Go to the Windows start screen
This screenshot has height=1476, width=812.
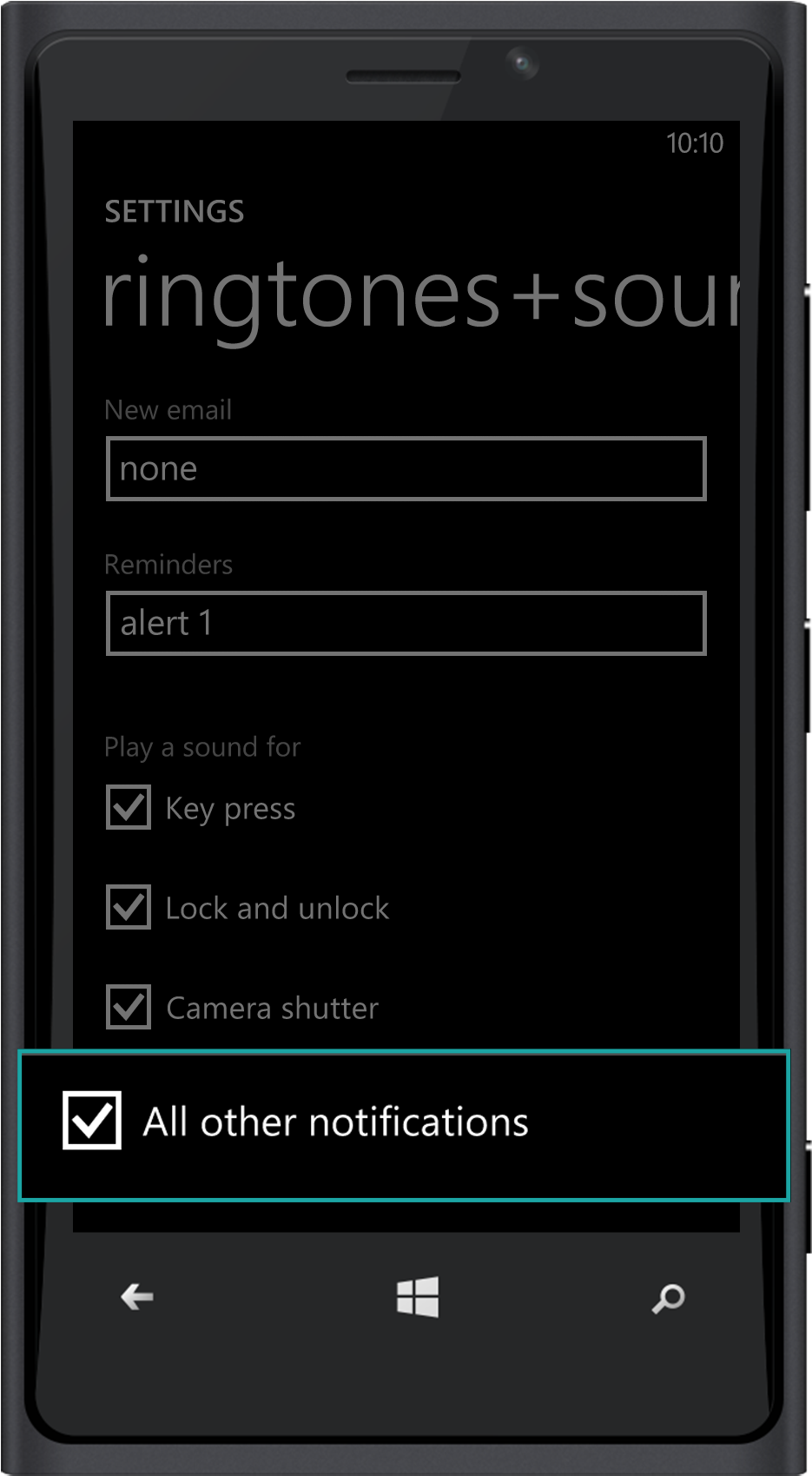click(x=418, y=1297)
